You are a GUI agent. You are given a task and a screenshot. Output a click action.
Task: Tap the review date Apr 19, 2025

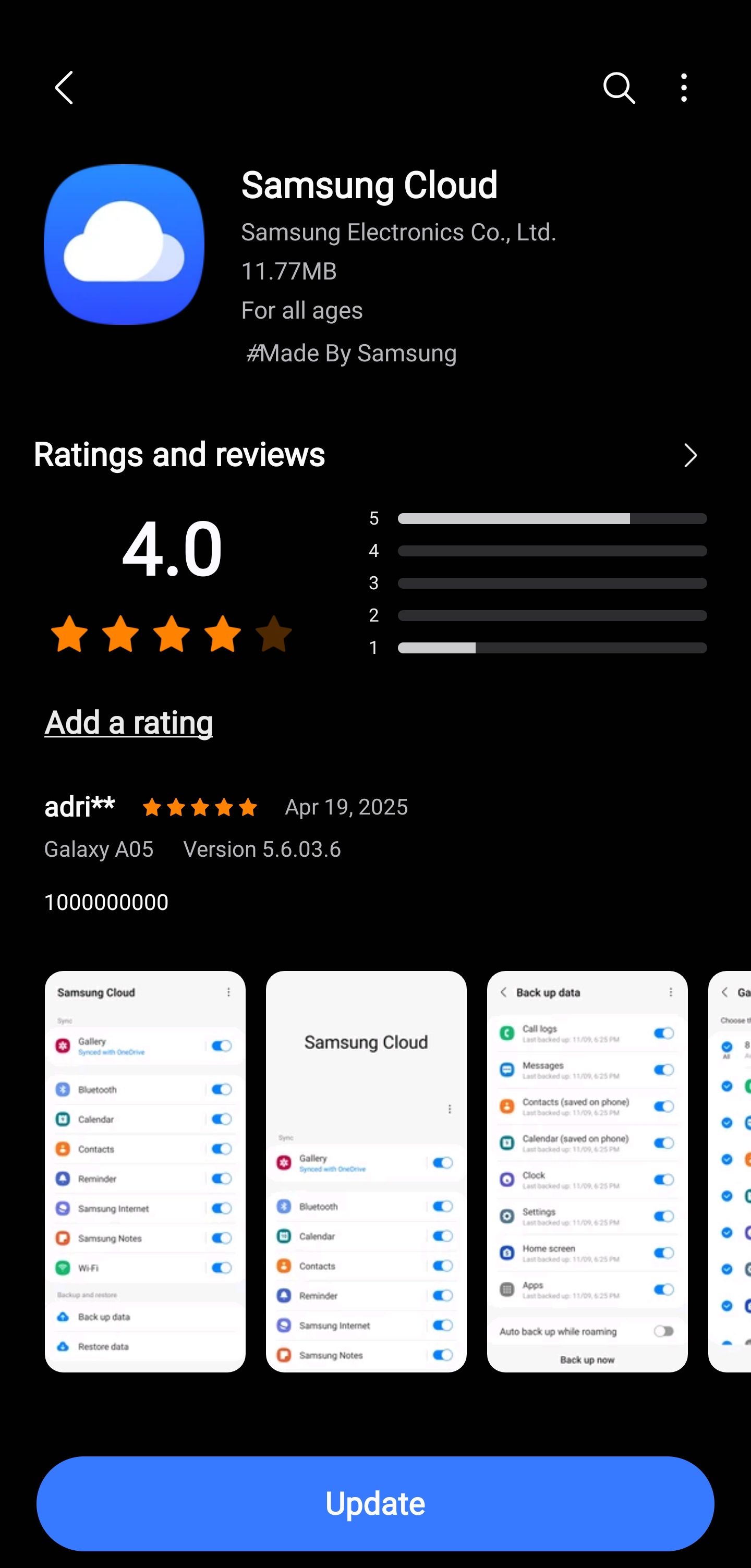tap(346, 807)
